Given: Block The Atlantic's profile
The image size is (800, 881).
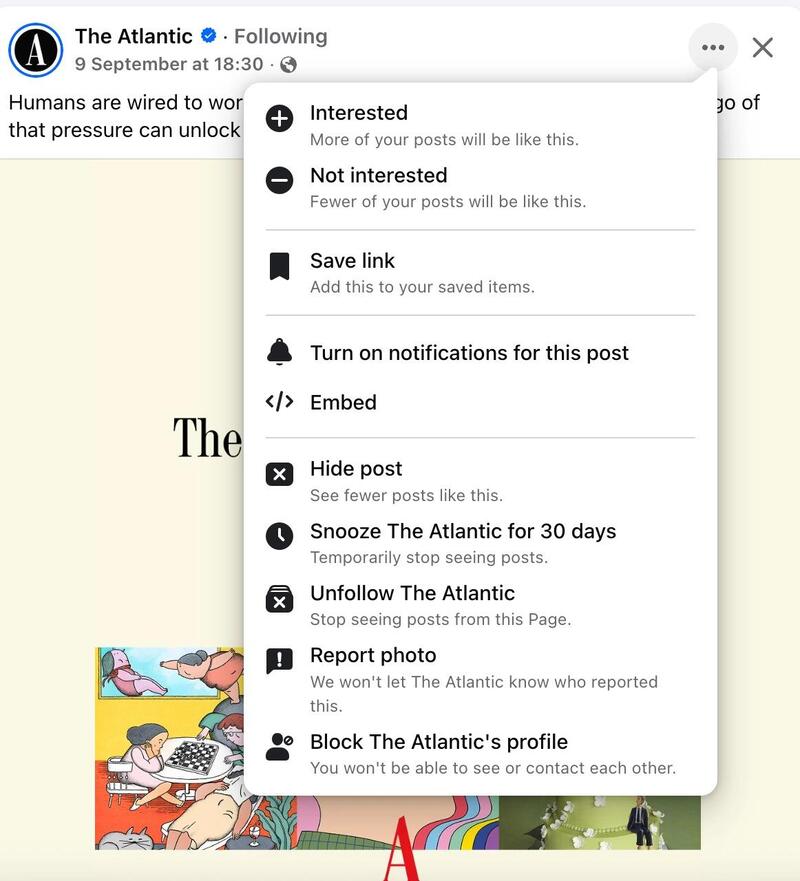Looking at the screenshot, I should tap(438, 742).
